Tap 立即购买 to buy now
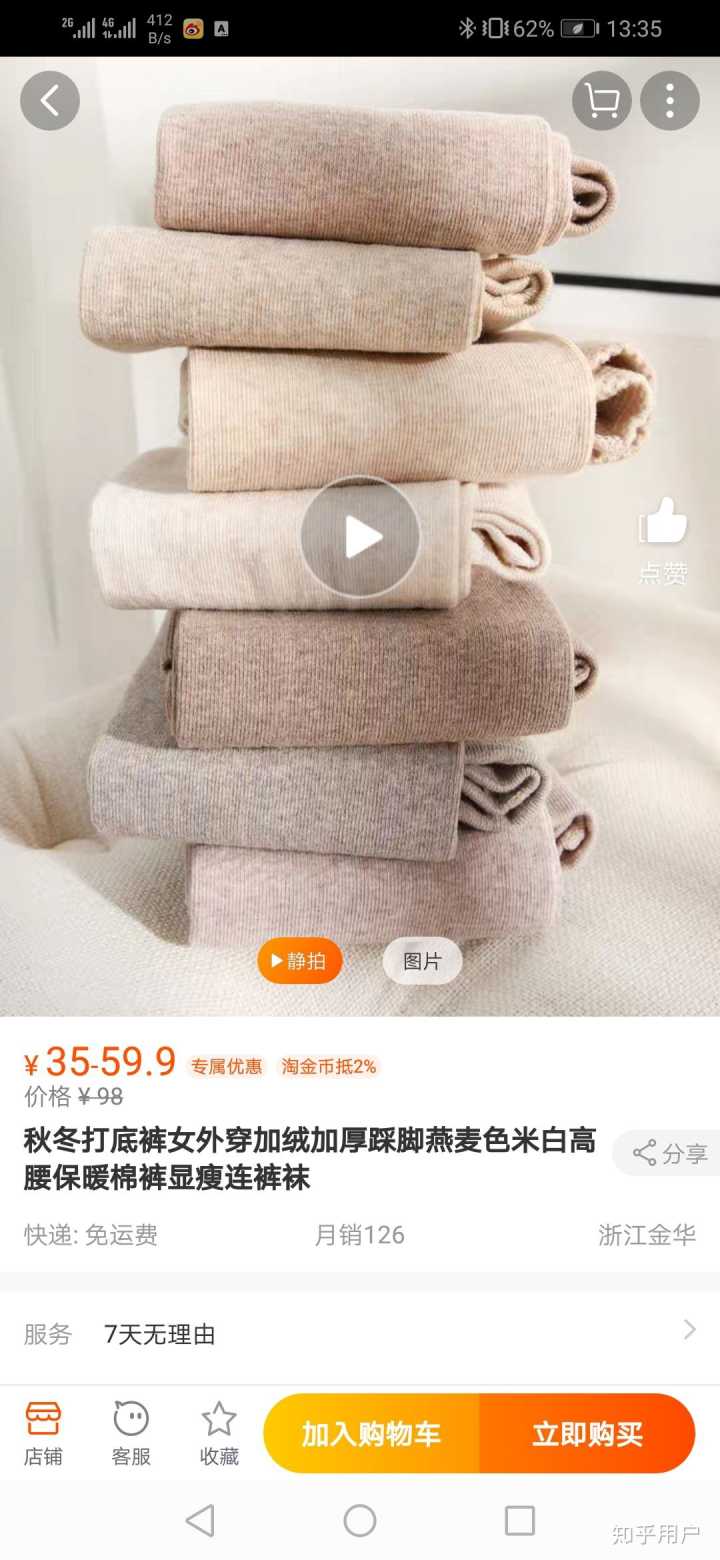720x1560 pixels. [x=587, y=1433]
